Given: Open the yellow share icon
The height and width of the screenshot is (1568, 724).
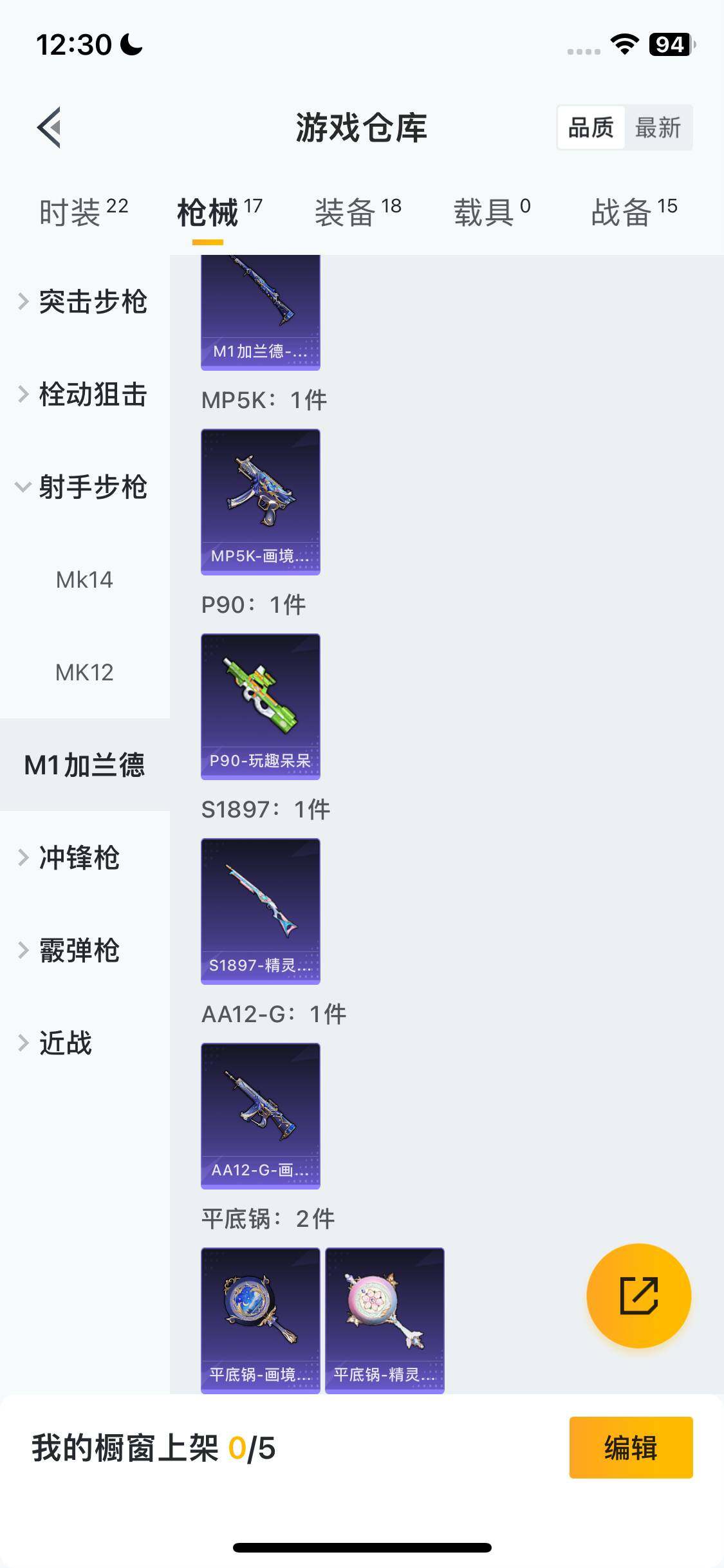Looking at the screenshot, I should pyautogui.click(x=640, y=1296).
